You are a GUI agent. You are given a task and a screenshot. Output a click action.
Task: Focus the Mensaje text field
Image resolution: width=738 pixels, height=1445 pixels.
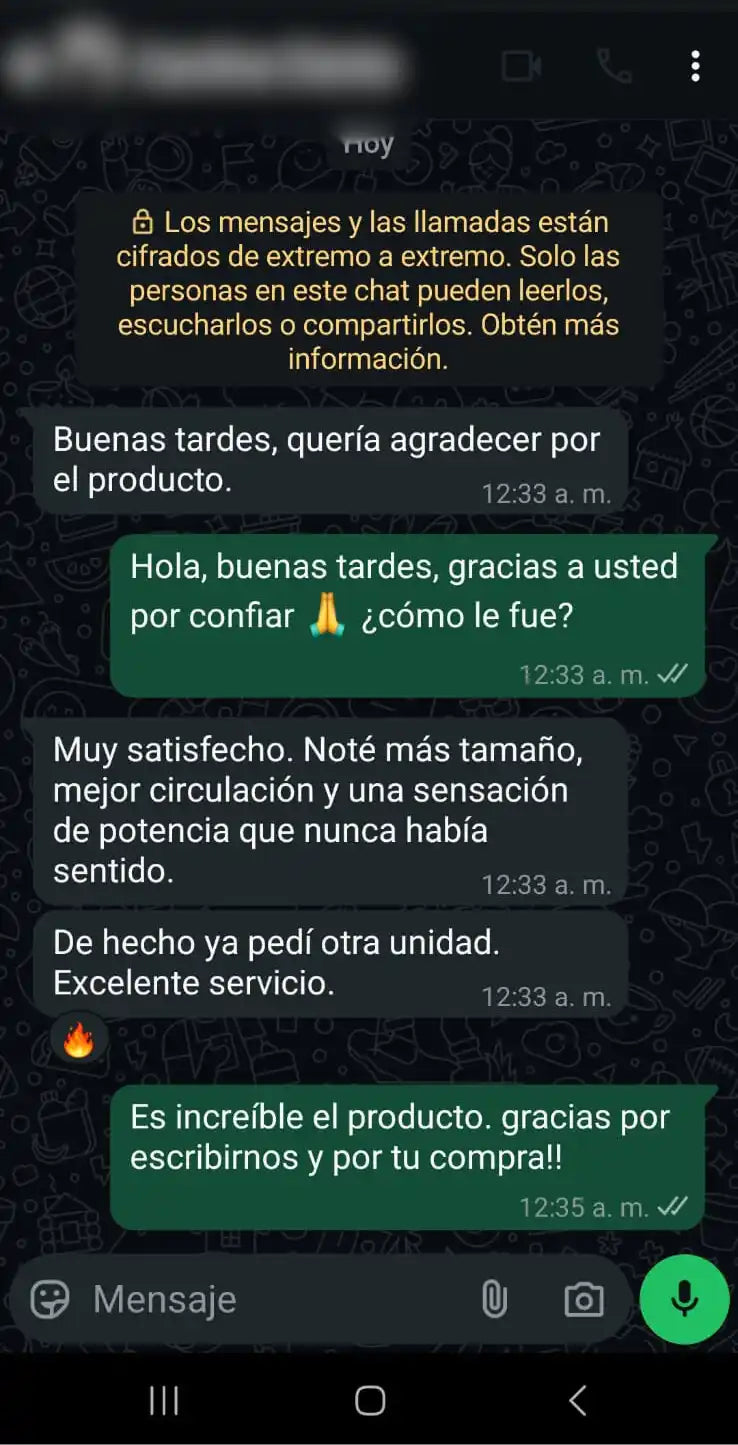(270, 1299)
